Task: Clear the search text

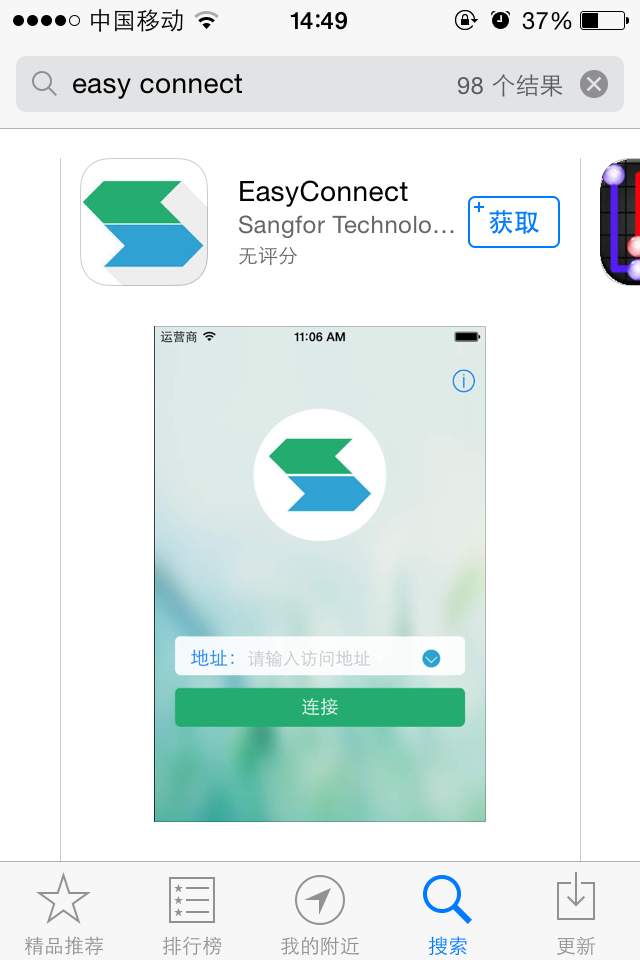Action: (x=594, y=85)
